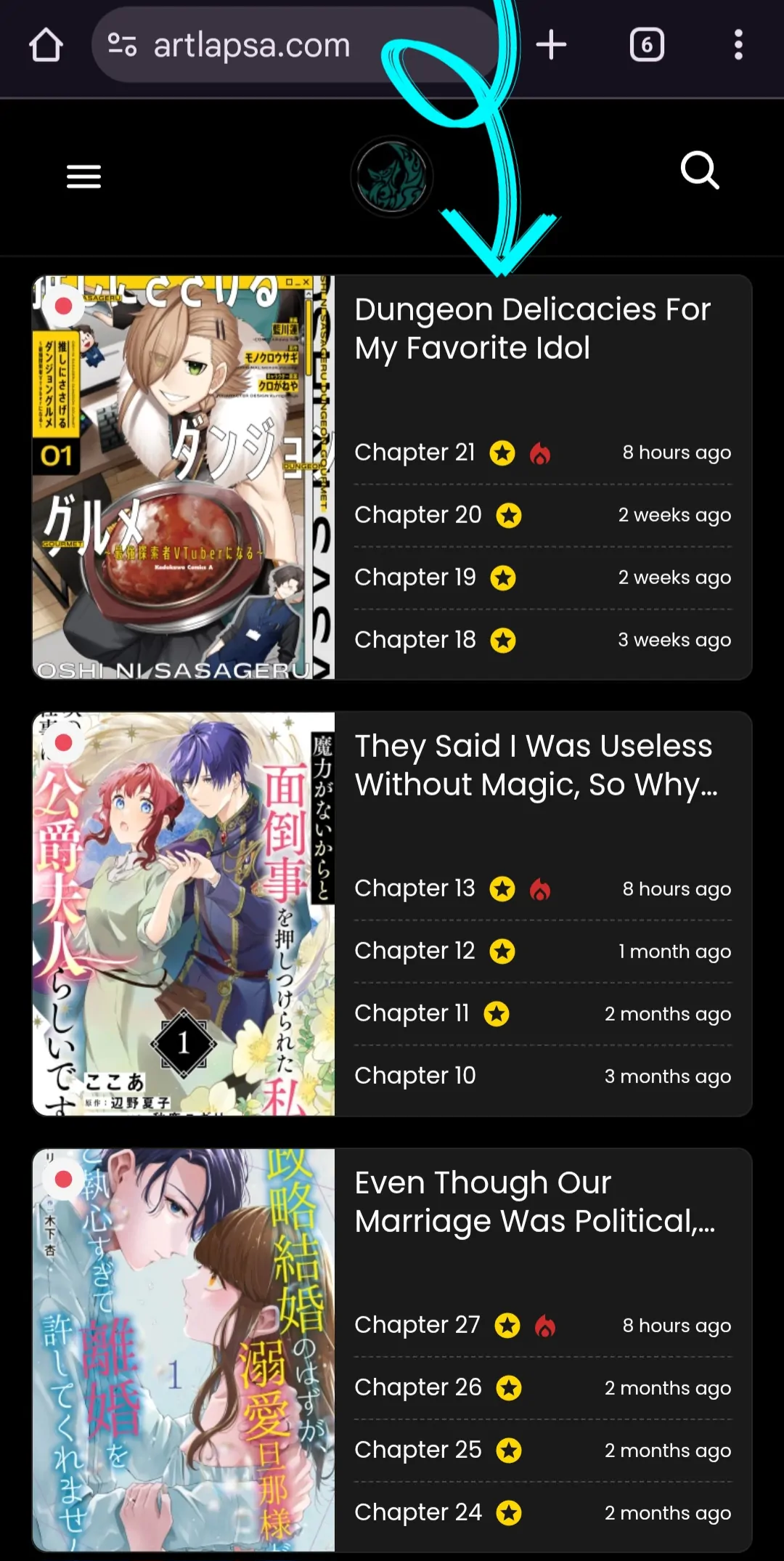This screenshot has width=784, height=1561.
Task: Show the open tabs switcher
Action: (x=647, y=45)
